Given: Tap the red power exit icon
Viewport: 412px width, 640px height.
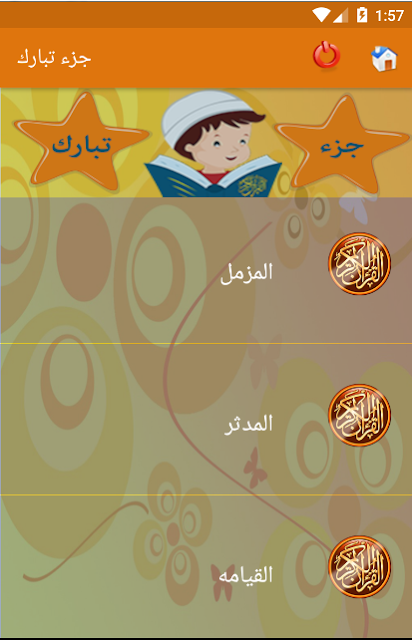Looking at the screenshot, I should [326, 55].
